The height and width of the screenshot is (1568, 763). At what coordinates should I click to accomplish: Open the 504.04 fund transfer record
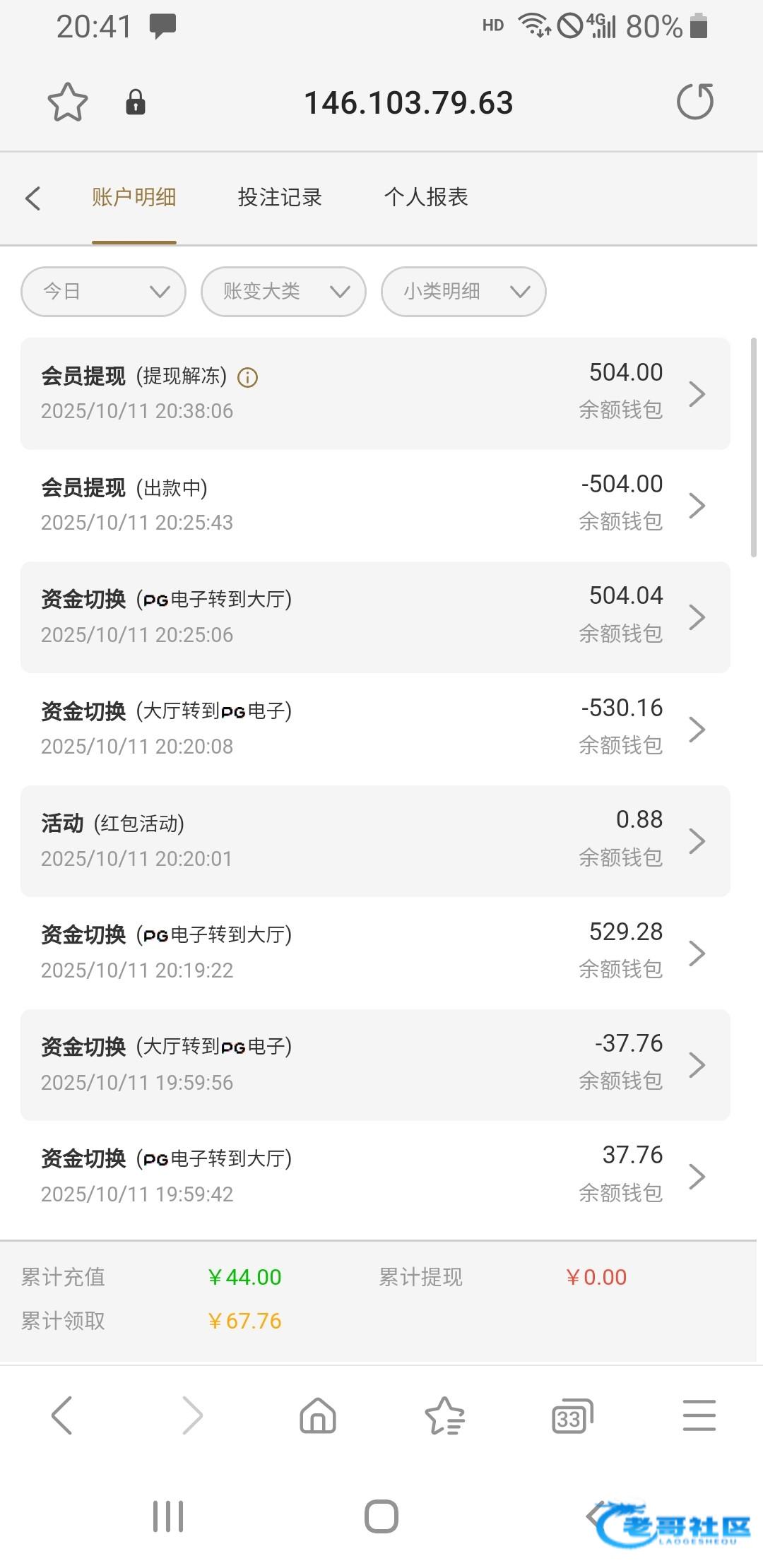pos(375,617)
